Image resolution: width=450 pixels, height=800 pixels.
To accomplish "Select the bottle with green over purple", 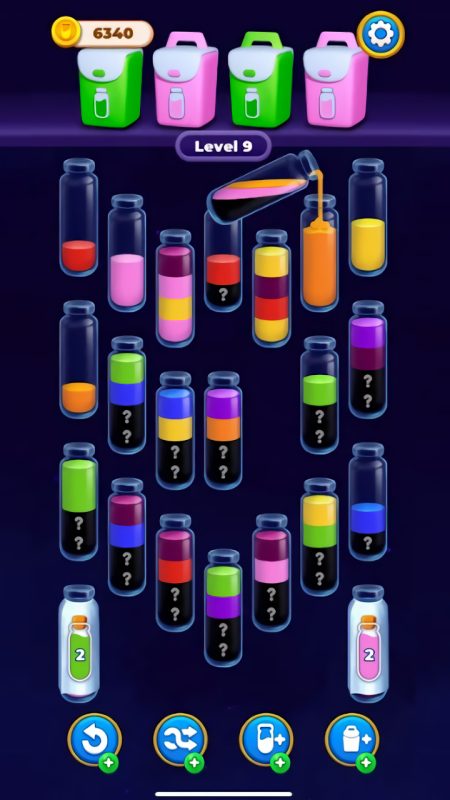I will click(x=223, y=608).
